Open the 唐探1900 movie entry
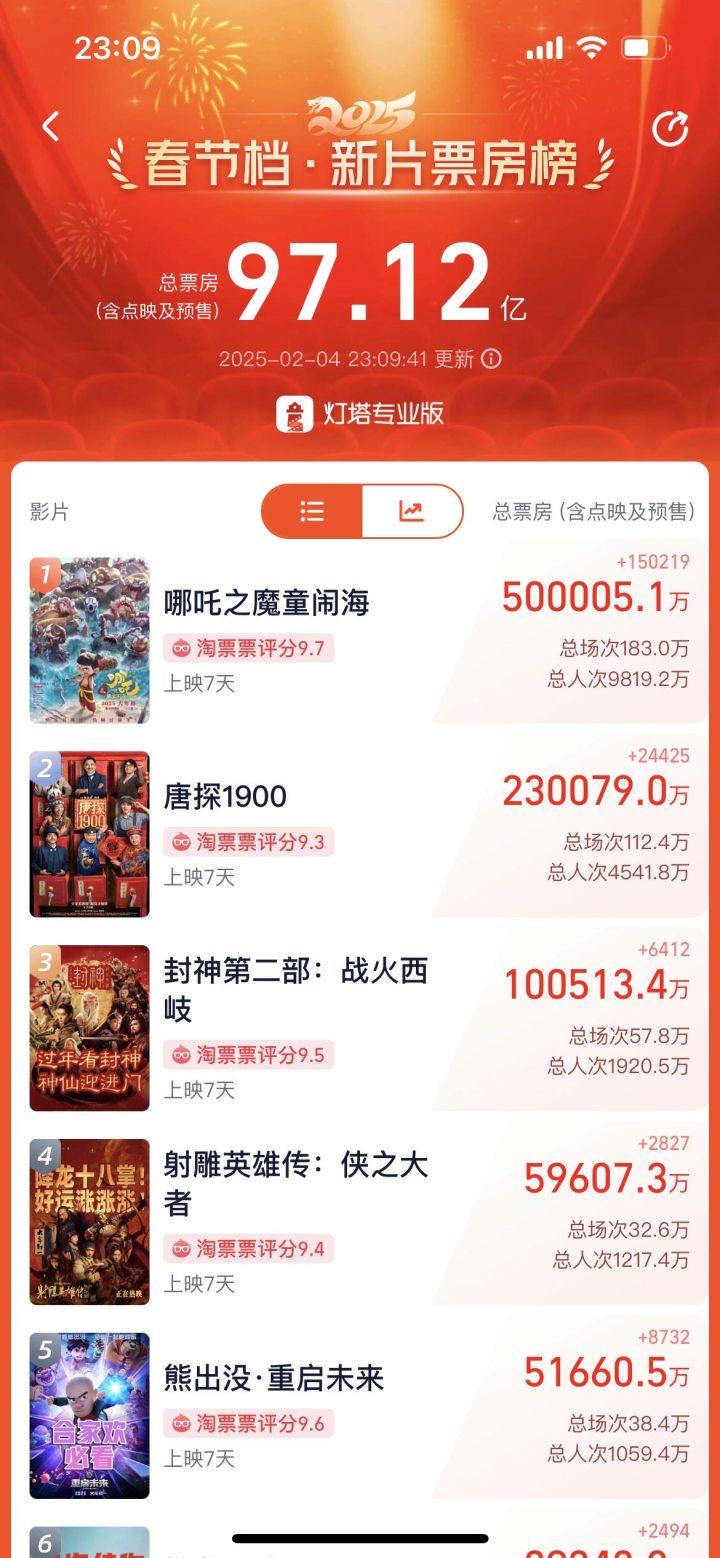 pyautogui.click(x=226, y=796)
